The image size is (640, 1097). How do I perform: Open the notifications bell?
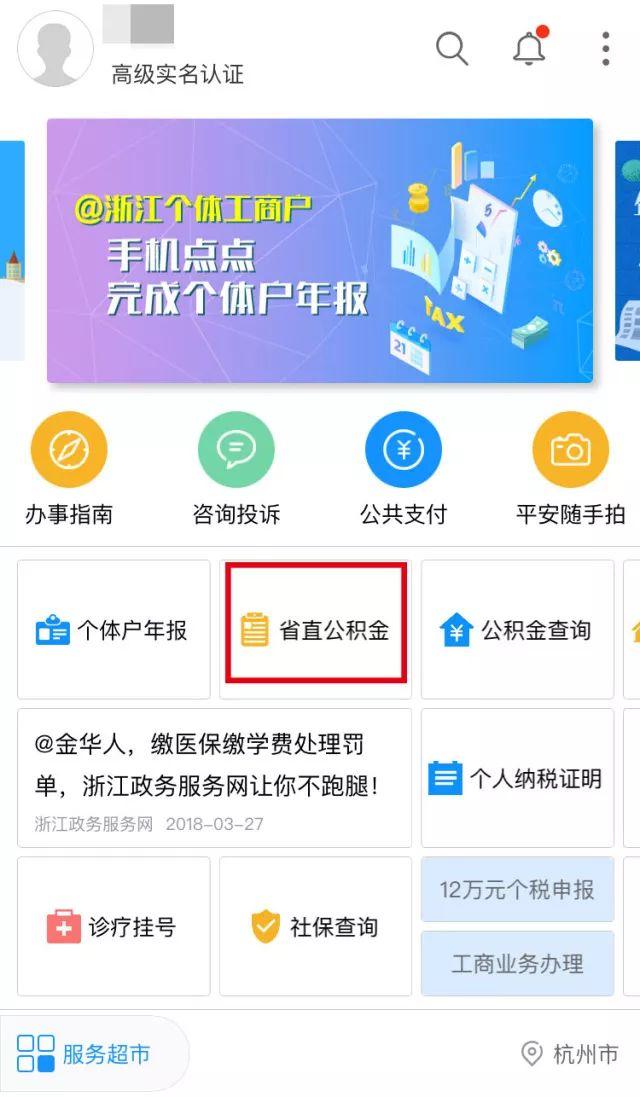pos(530,46)
